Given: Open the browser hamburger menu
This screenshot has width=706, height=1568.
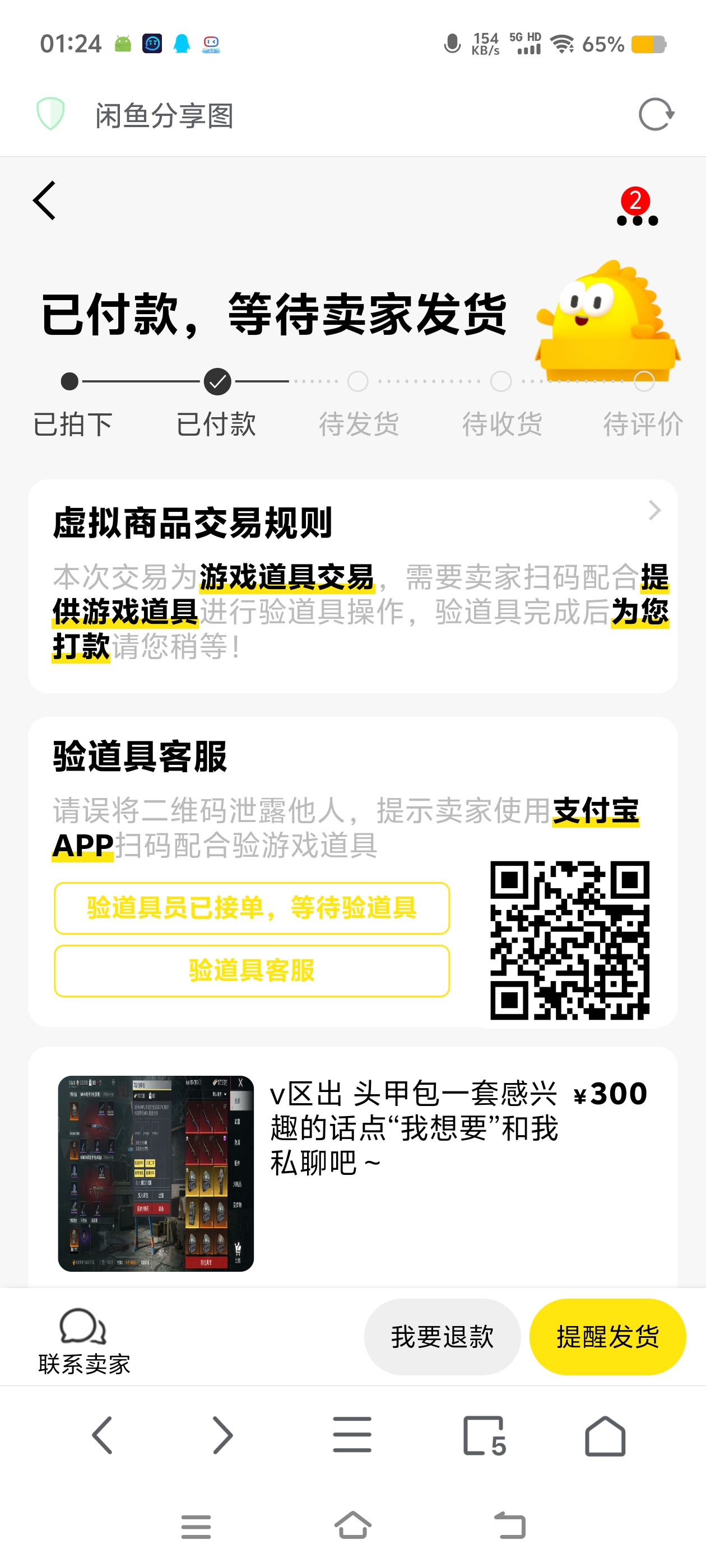Looking at the screenshot, I should coord(352,1435).
